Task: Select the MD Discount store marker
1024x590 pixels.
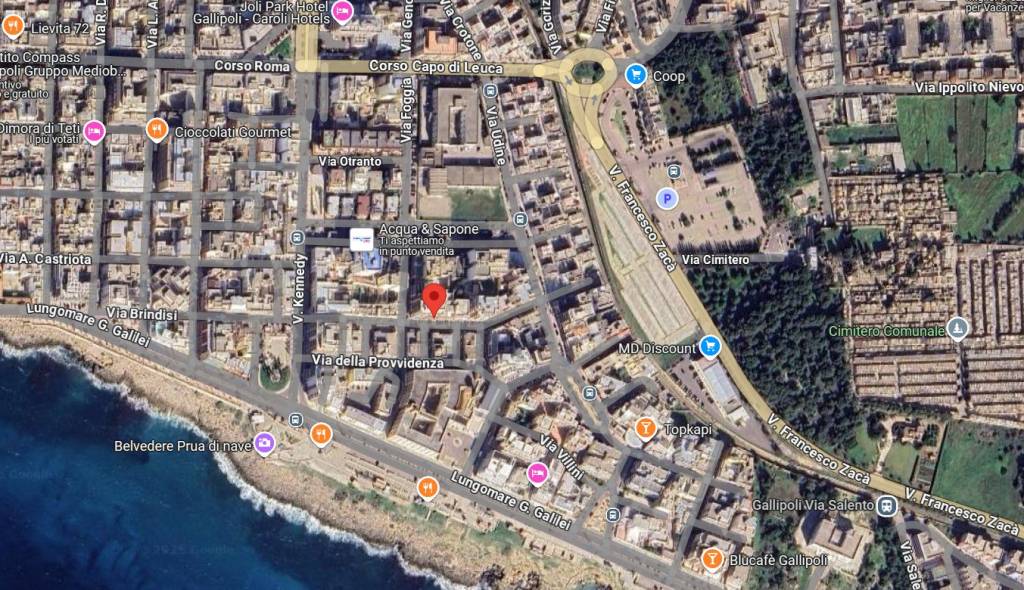Action: click(x=710, y=347)
